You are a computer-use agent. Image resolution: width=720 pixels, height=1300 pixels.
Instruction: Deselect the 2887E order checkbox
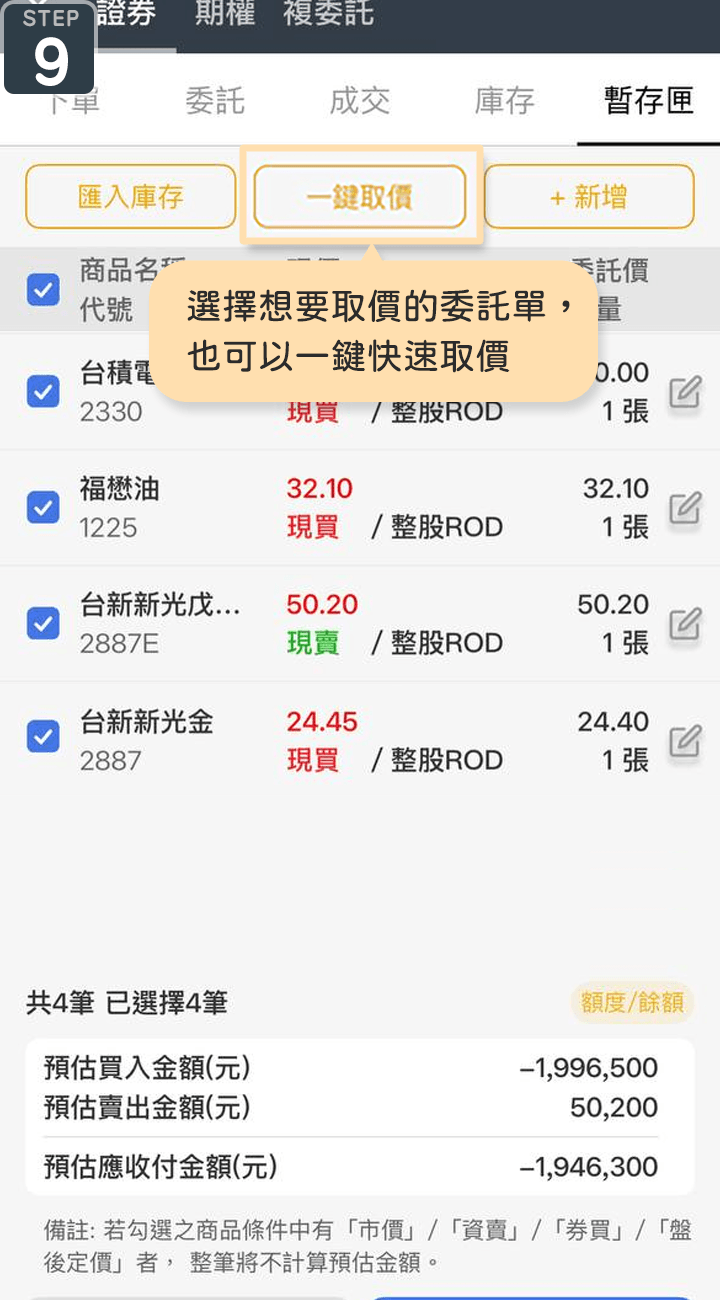click(43, 624)
